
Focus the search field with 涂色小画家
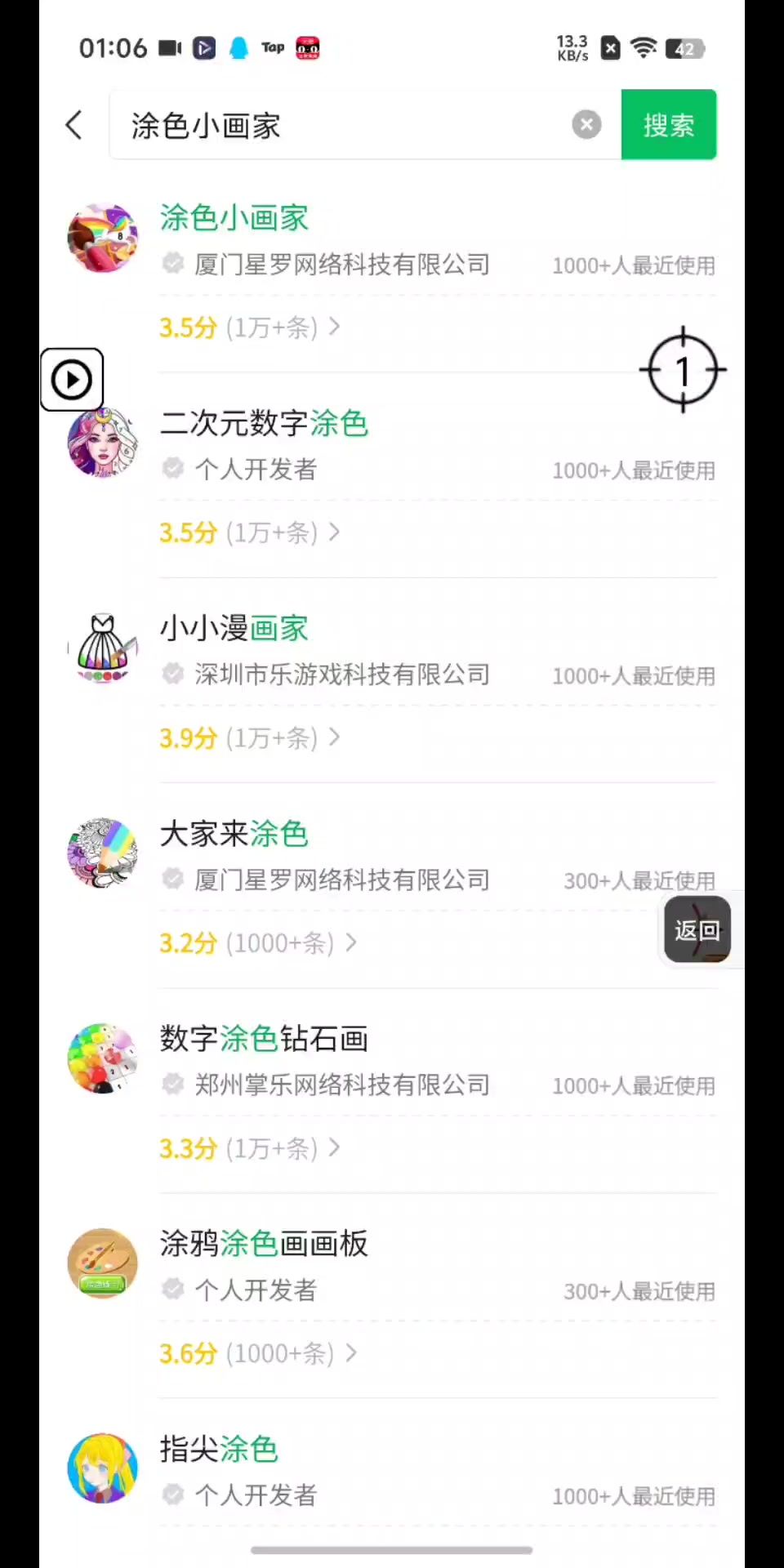[x=343, y=126]
